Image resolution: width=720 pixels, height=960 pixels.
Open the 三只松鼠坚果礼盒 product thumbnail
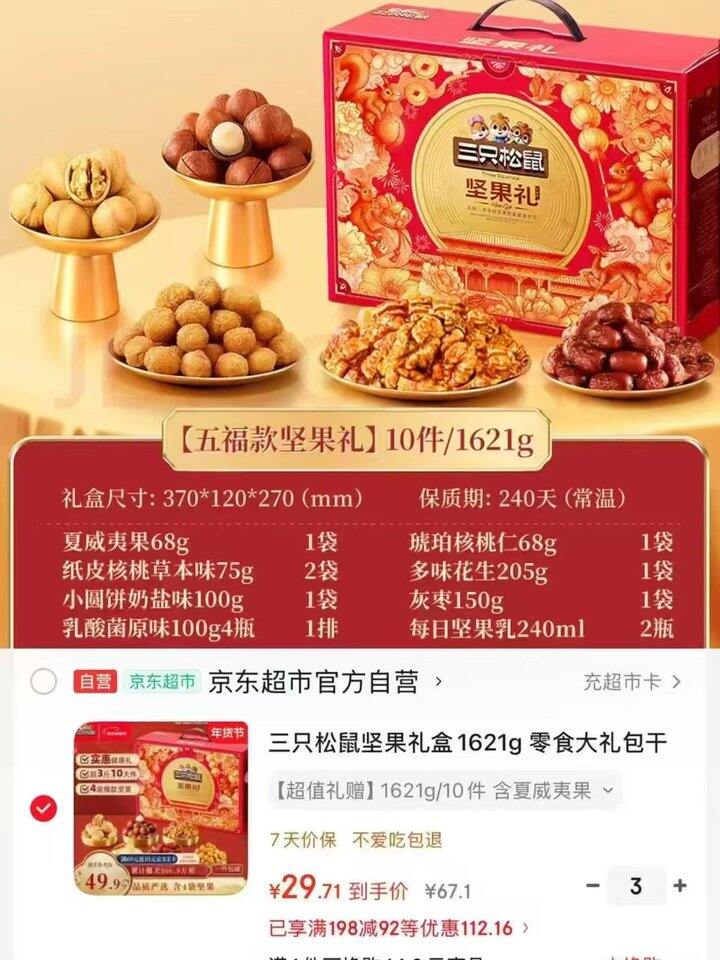(x=160, y=808)
